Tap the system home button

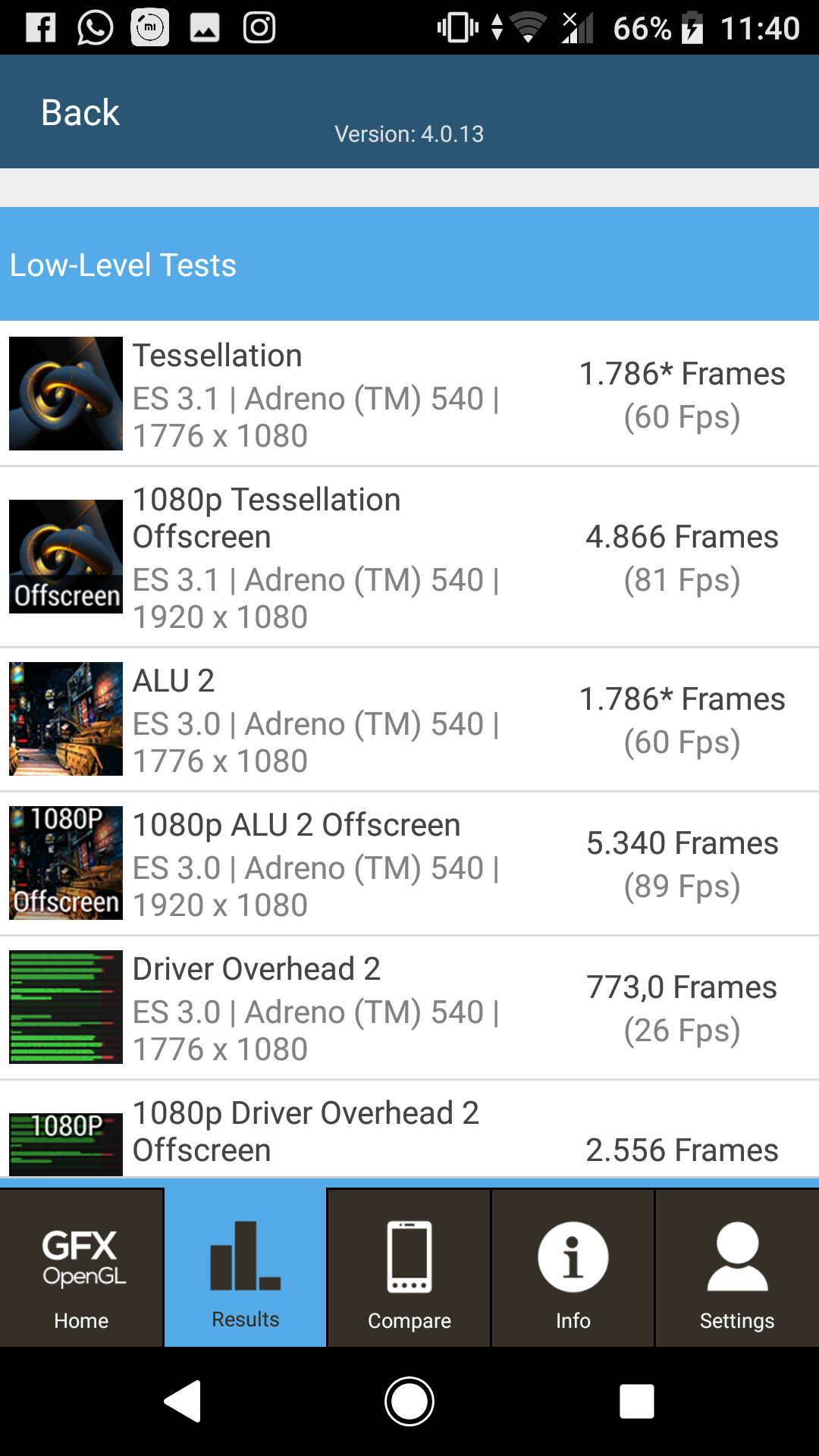[x=409, y=1401]
